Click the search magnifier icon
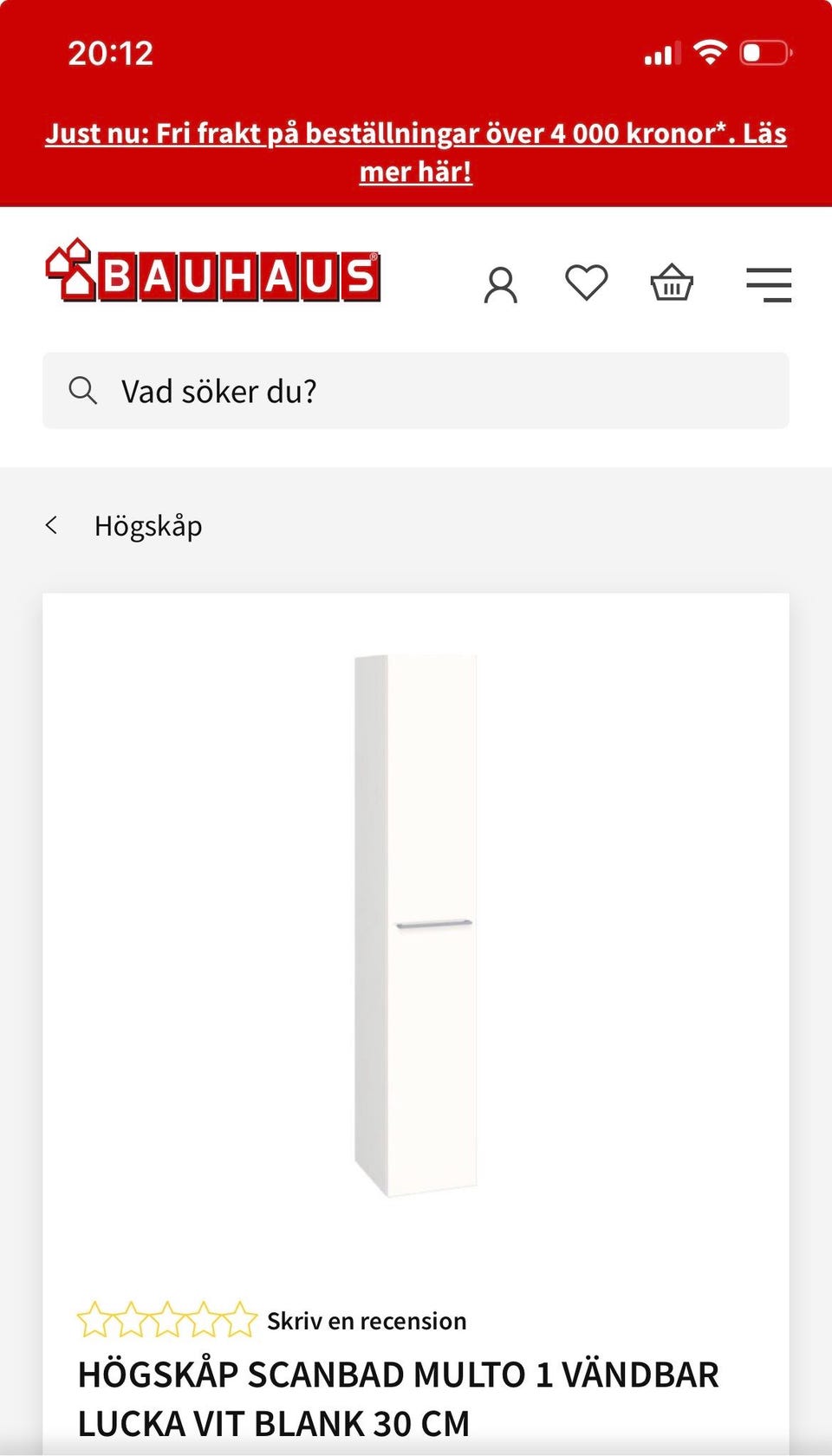This screenshot has width=832, height=1456. (x=84, y=391)
